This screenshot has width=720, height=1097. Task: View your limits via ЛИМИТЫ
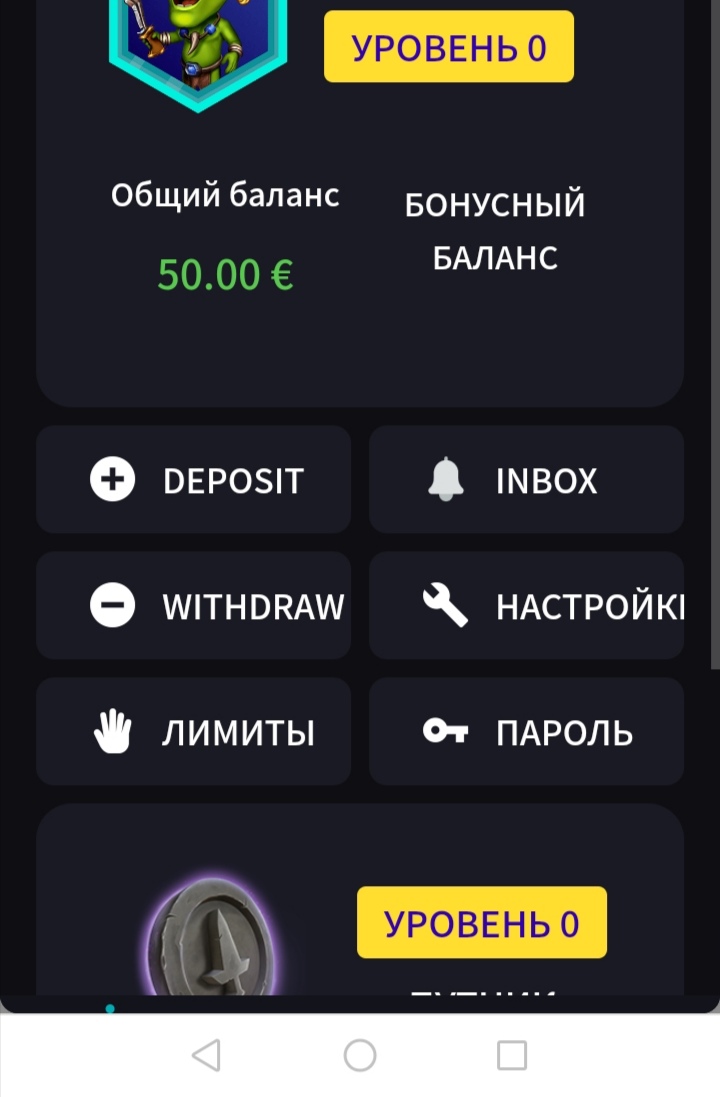point(193,731)
